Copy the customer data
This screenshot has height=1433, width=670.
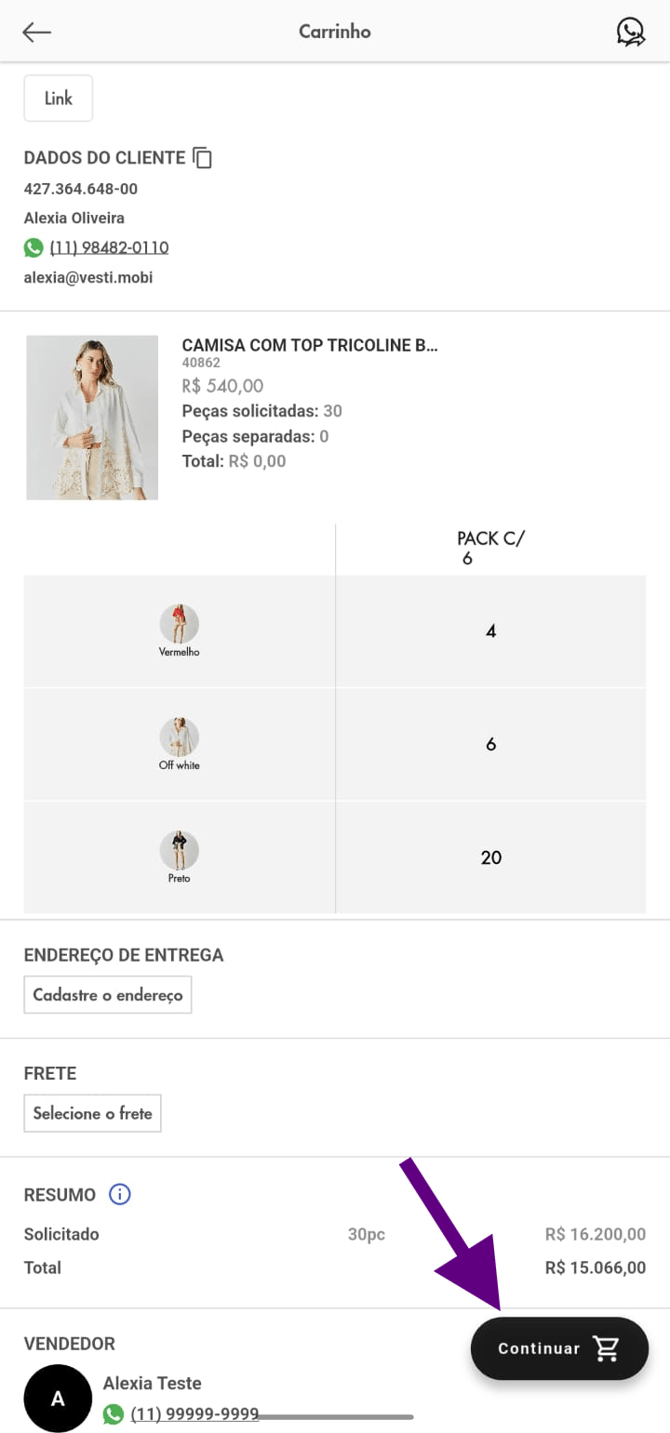coord(203,158)
